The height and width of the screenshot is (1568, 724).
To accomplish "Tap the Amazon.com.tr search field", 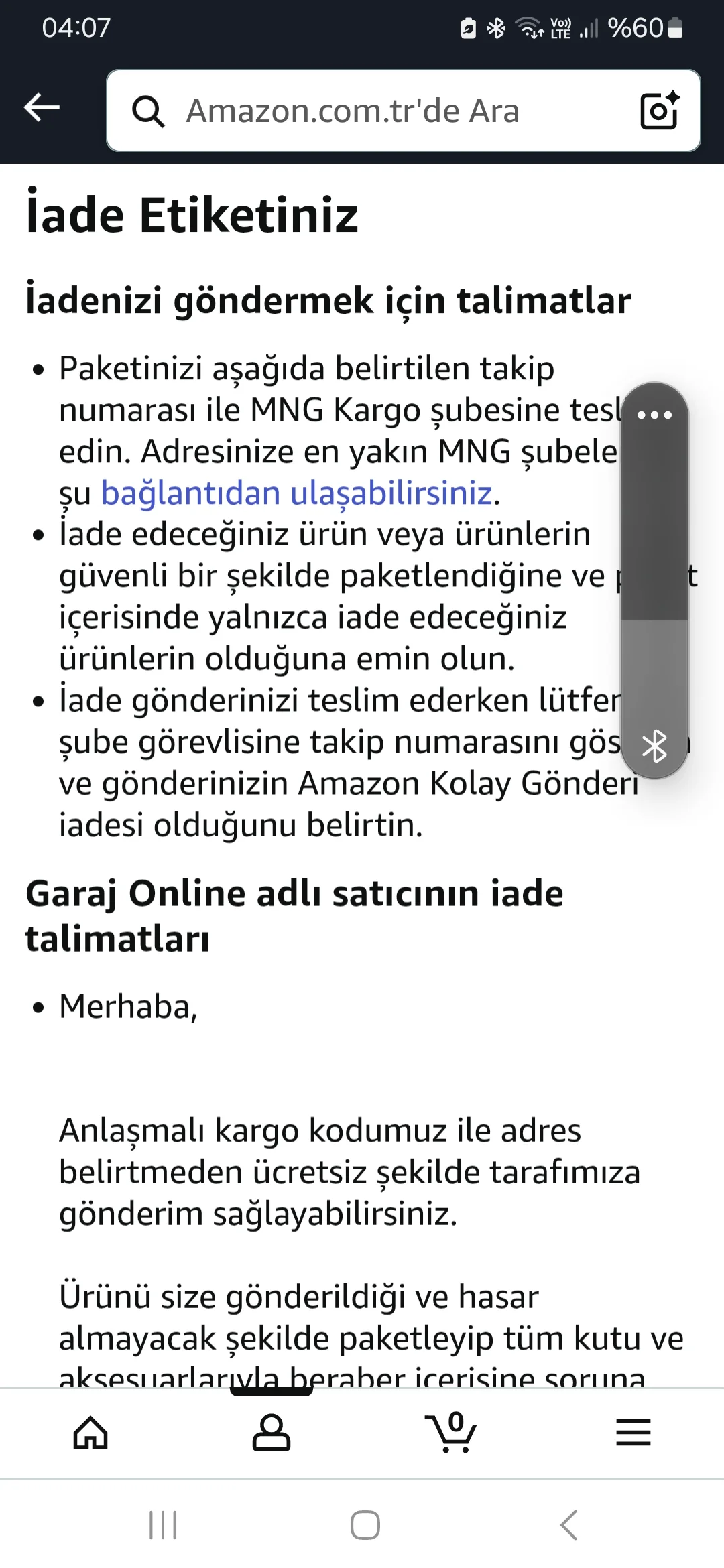I will (375, 111).
